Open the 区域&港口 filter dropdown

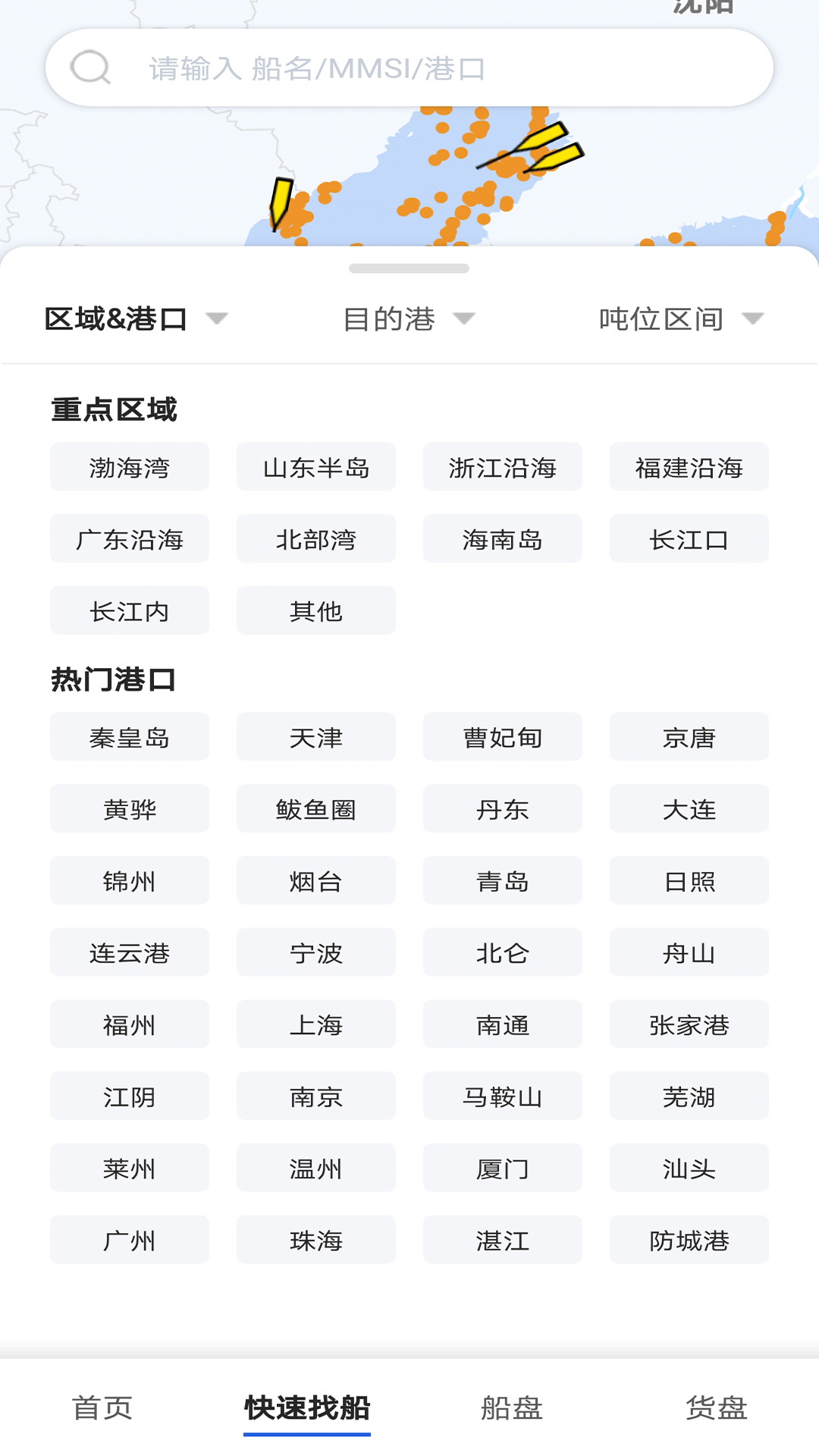133,318
